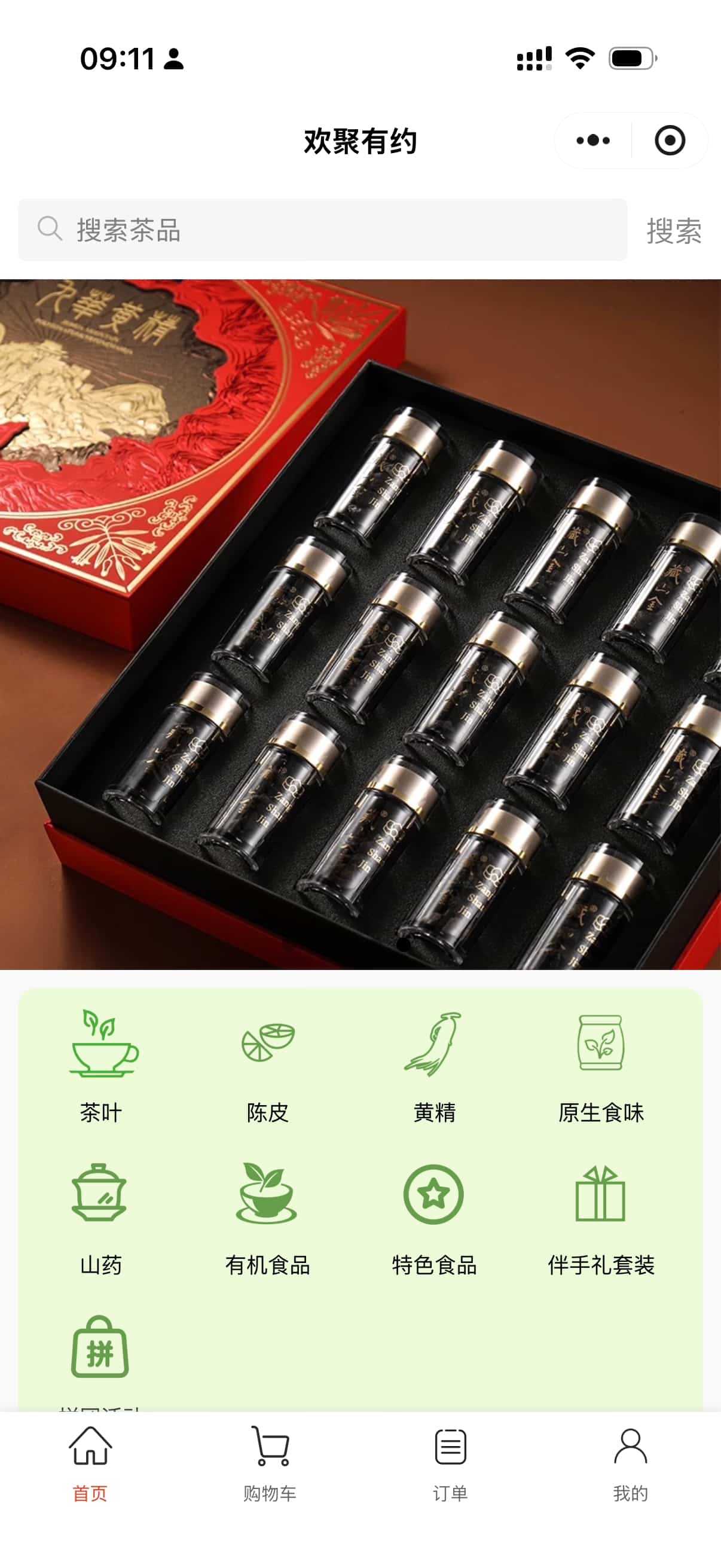
Task: Close the mini program via the circle icon
Action: point(669,141)
